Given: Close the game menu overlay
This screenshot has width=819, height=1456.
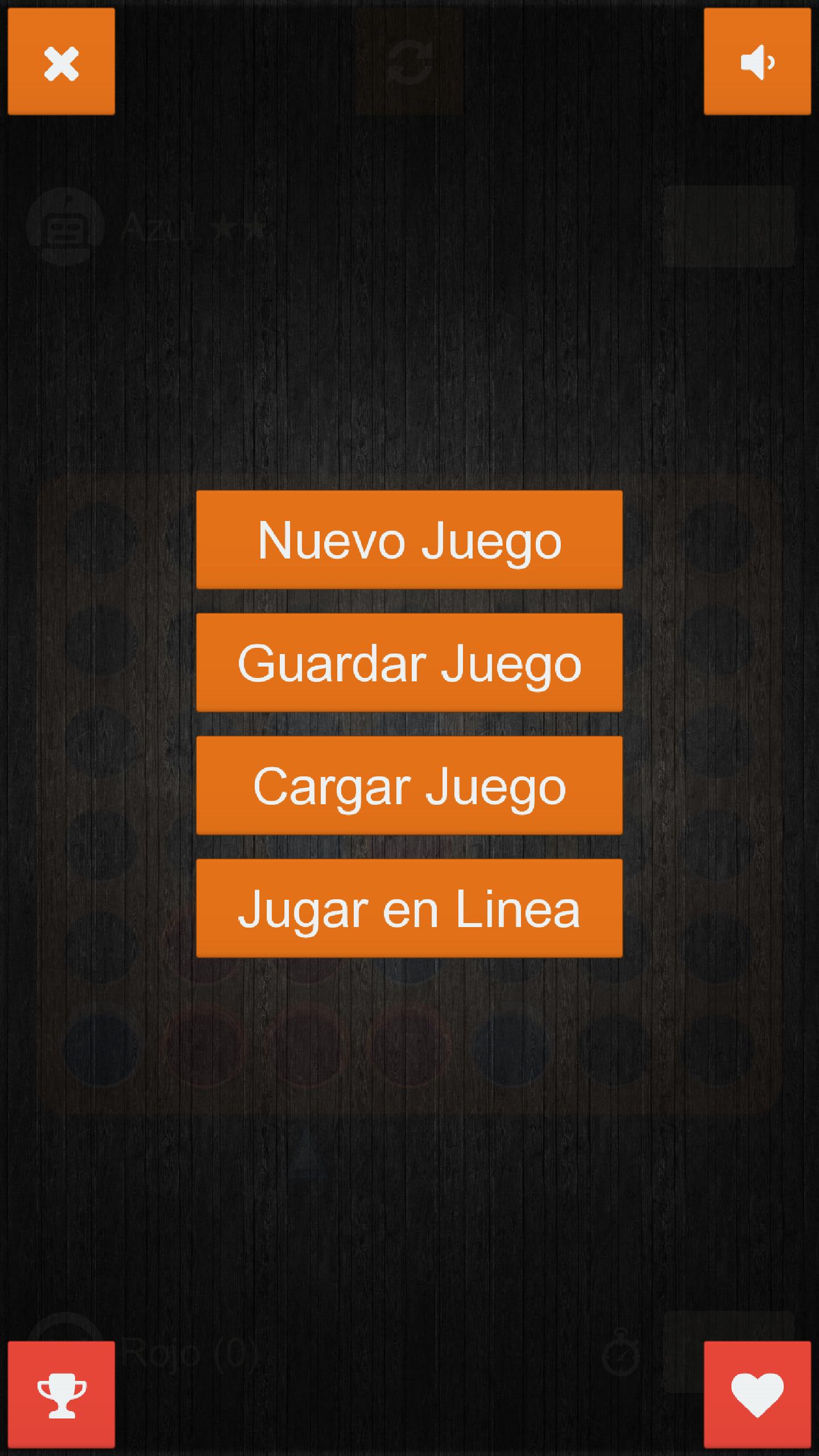Looking at the screenshot, I should point(61,61).
